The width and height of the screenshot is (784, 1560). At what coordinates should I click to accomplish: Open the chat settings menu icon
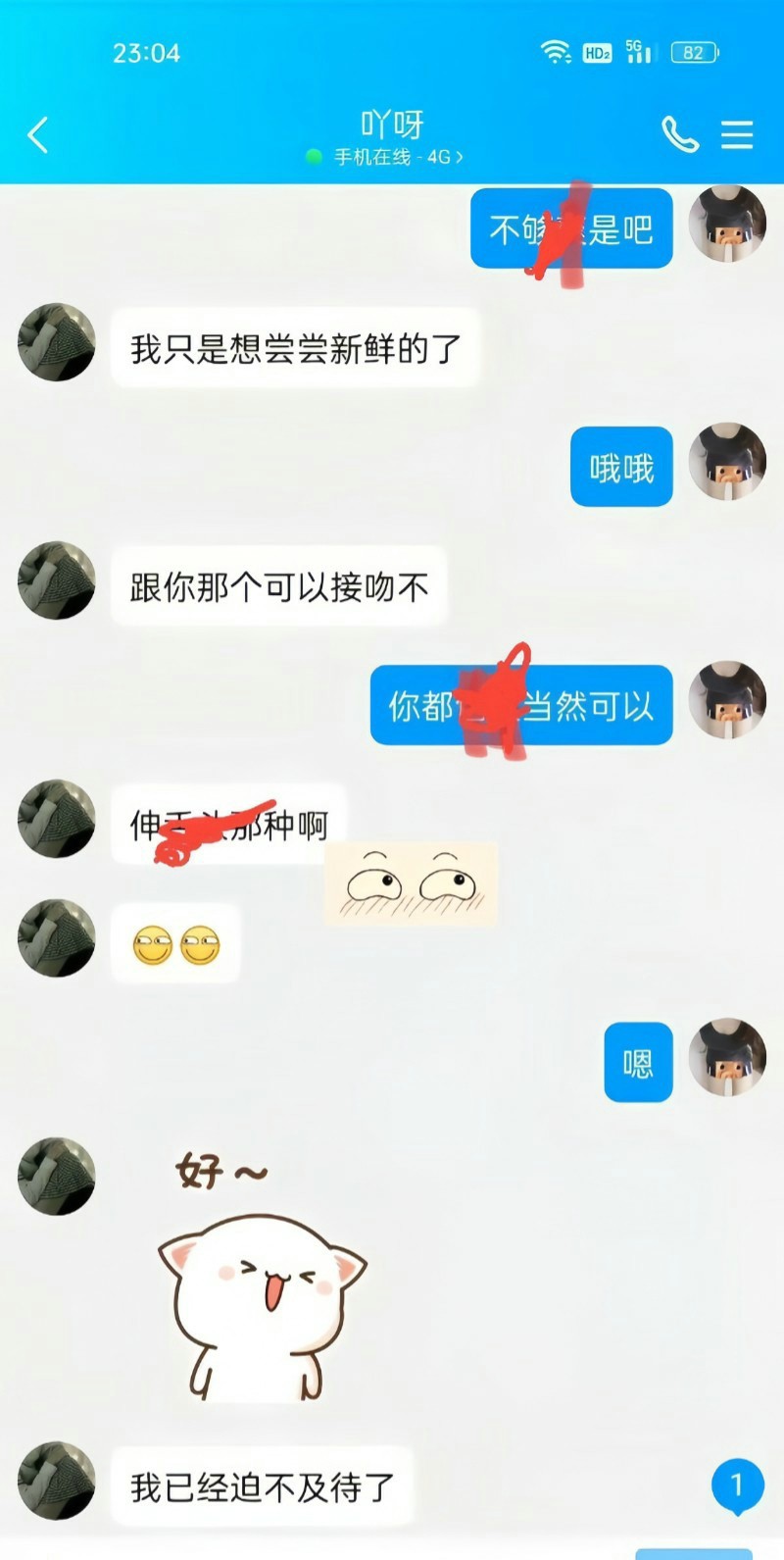coord(737,134)
